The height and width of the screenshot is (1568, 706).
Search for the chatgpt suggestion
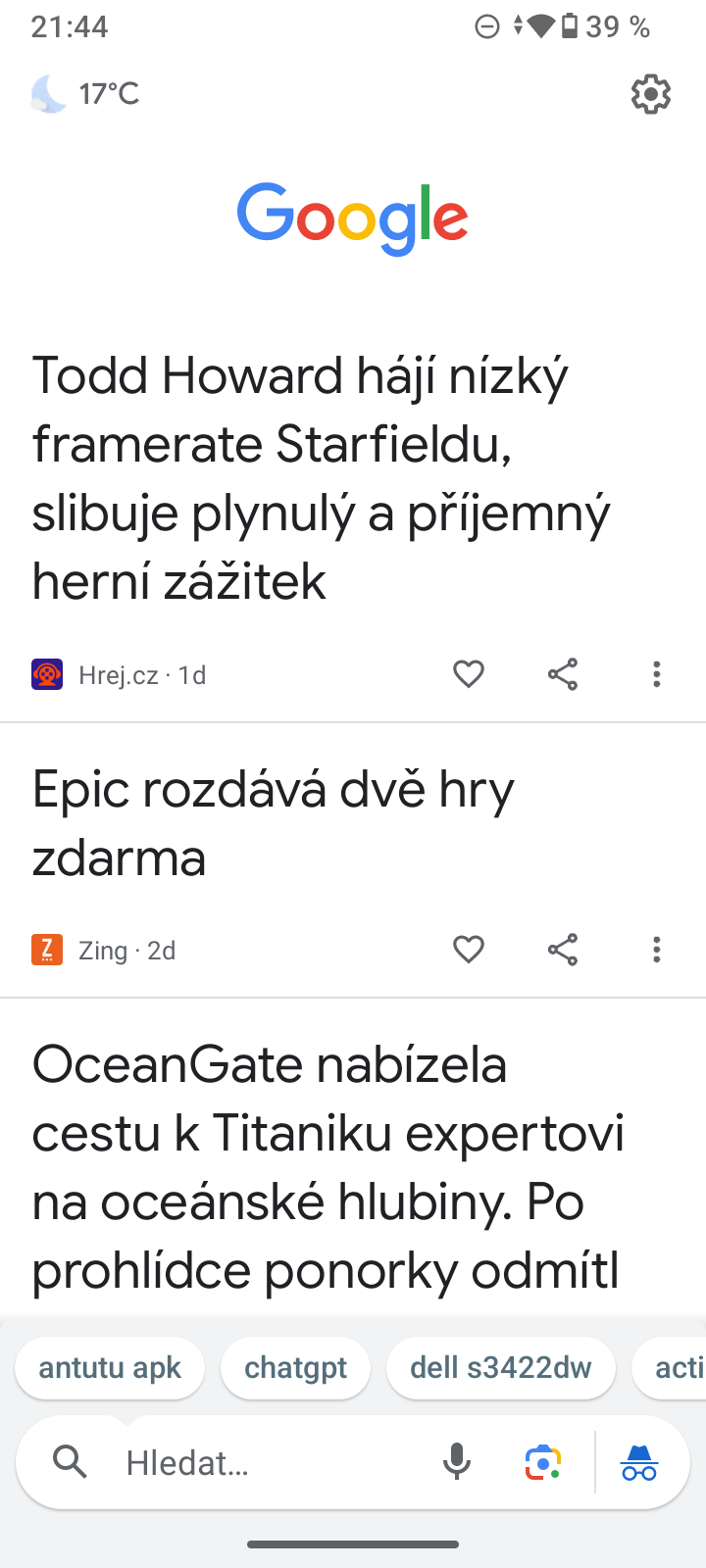tap(295, 1367)
